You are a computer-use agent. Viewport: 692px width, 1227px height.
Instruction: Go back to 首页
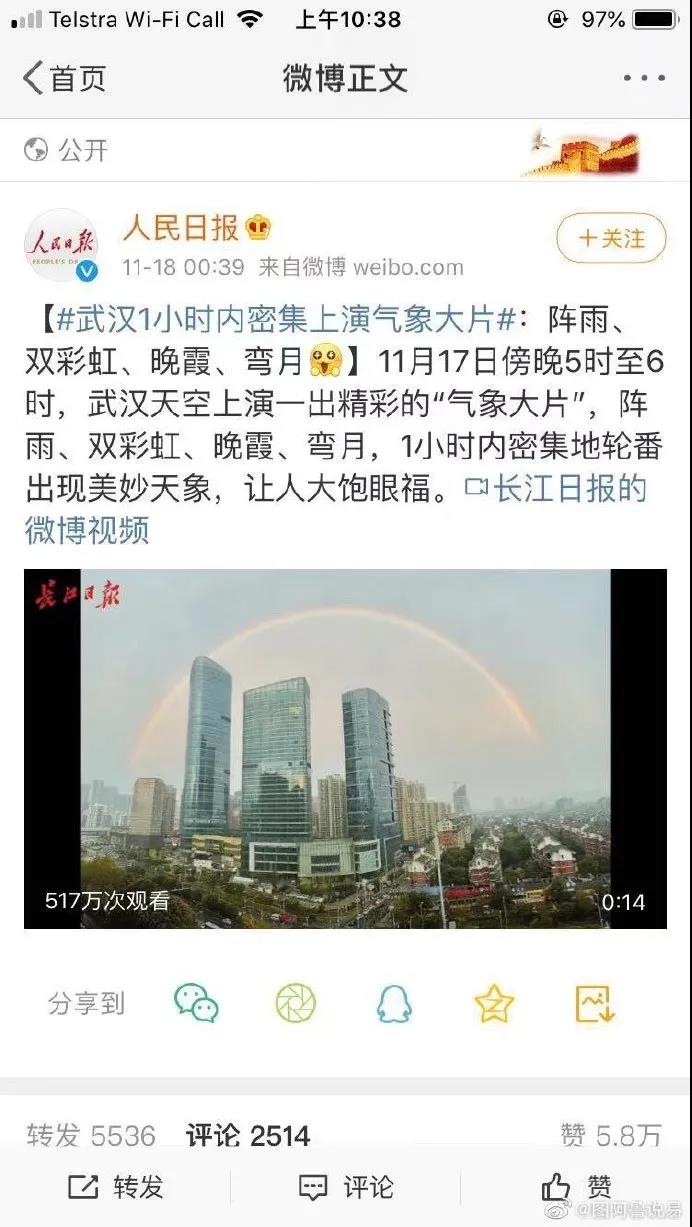pos(63,78)
